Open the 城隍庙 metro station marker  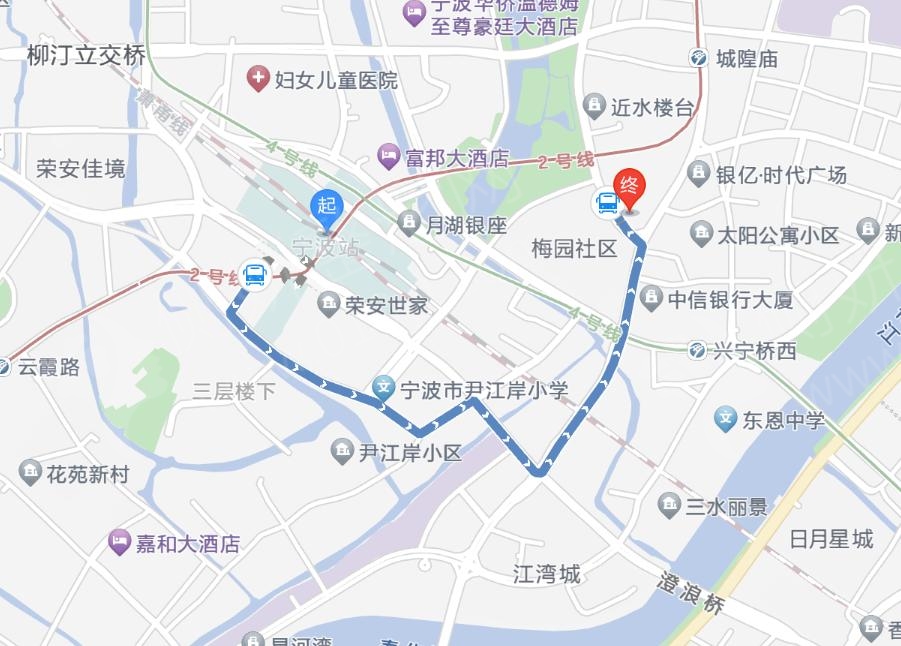(x=699, y=59)
